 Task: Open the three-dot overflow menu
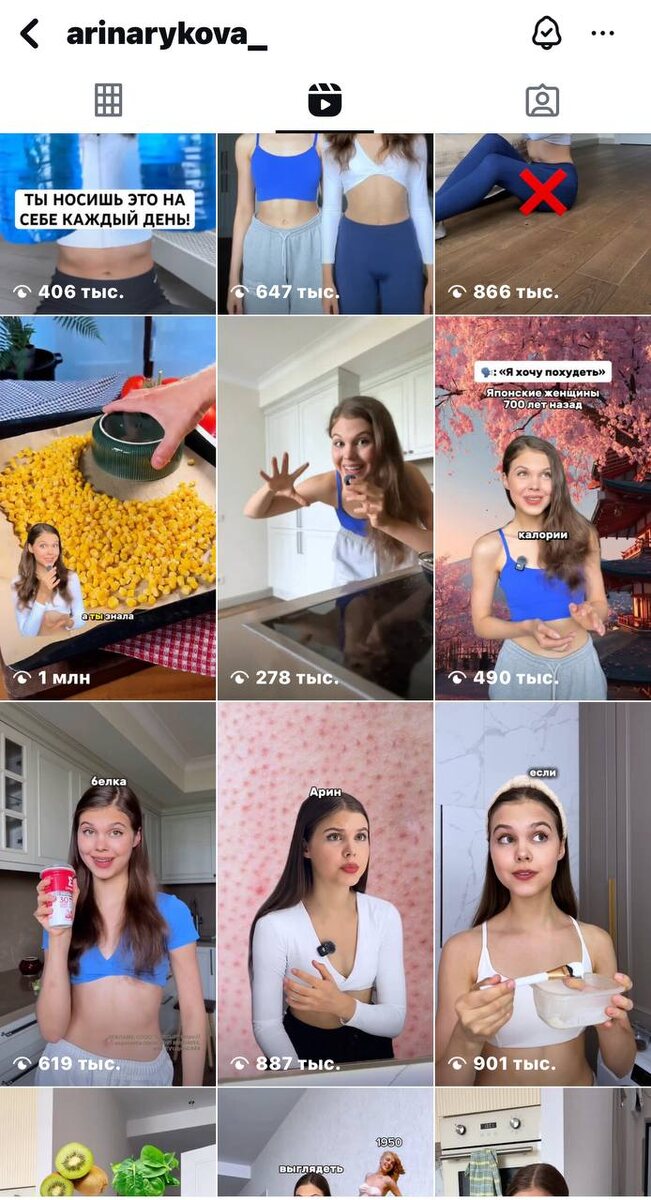[x=602, y=34]
